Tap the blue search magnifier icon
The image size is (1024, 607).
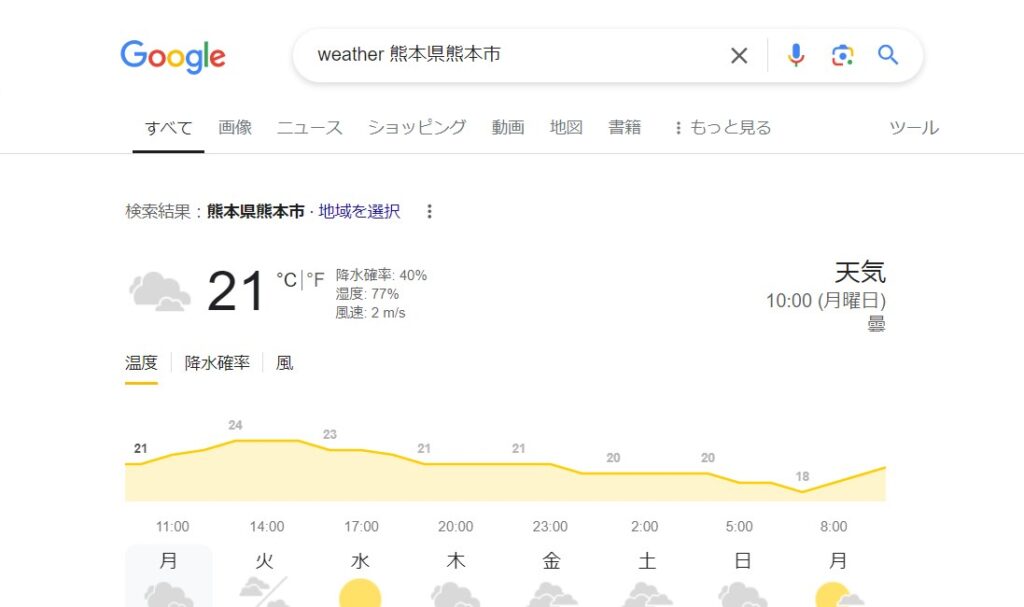pyautogui.click(x=888, y=55)
